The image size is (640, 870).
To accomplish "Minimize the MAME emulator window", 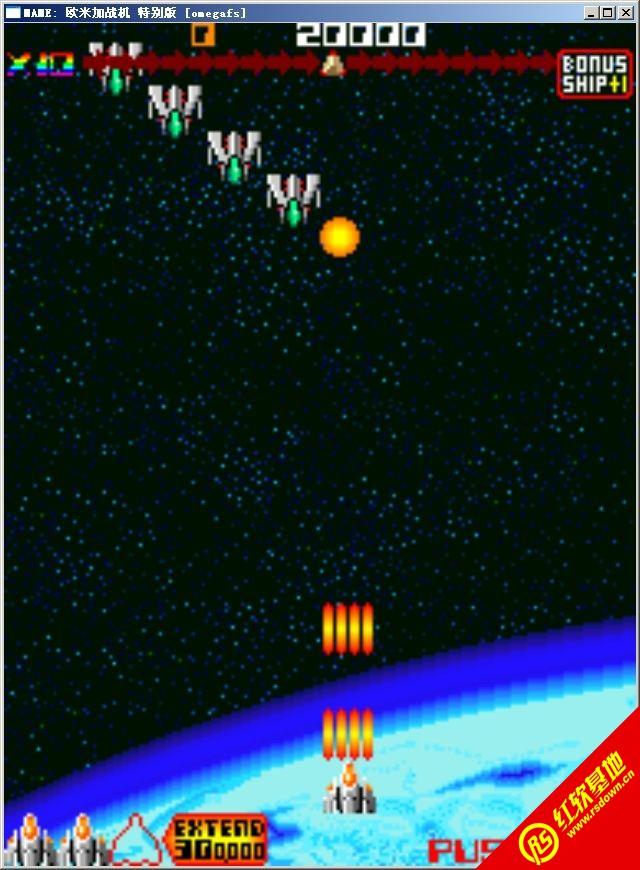I will [592, 13].
